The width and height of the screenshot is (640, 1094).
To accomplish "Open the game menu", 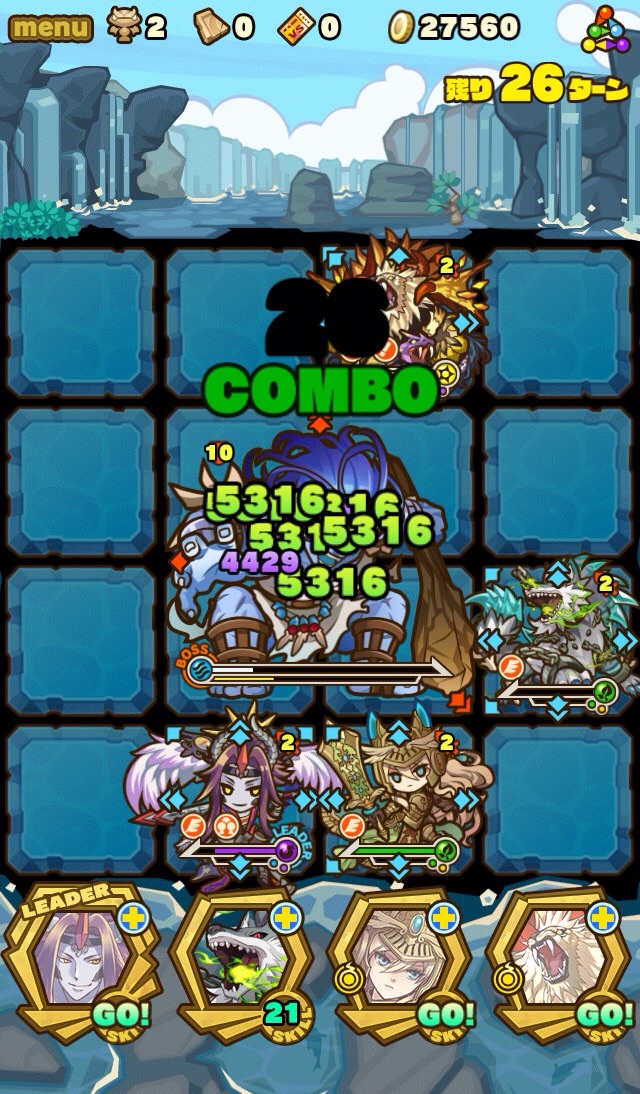I will point(50,27).
